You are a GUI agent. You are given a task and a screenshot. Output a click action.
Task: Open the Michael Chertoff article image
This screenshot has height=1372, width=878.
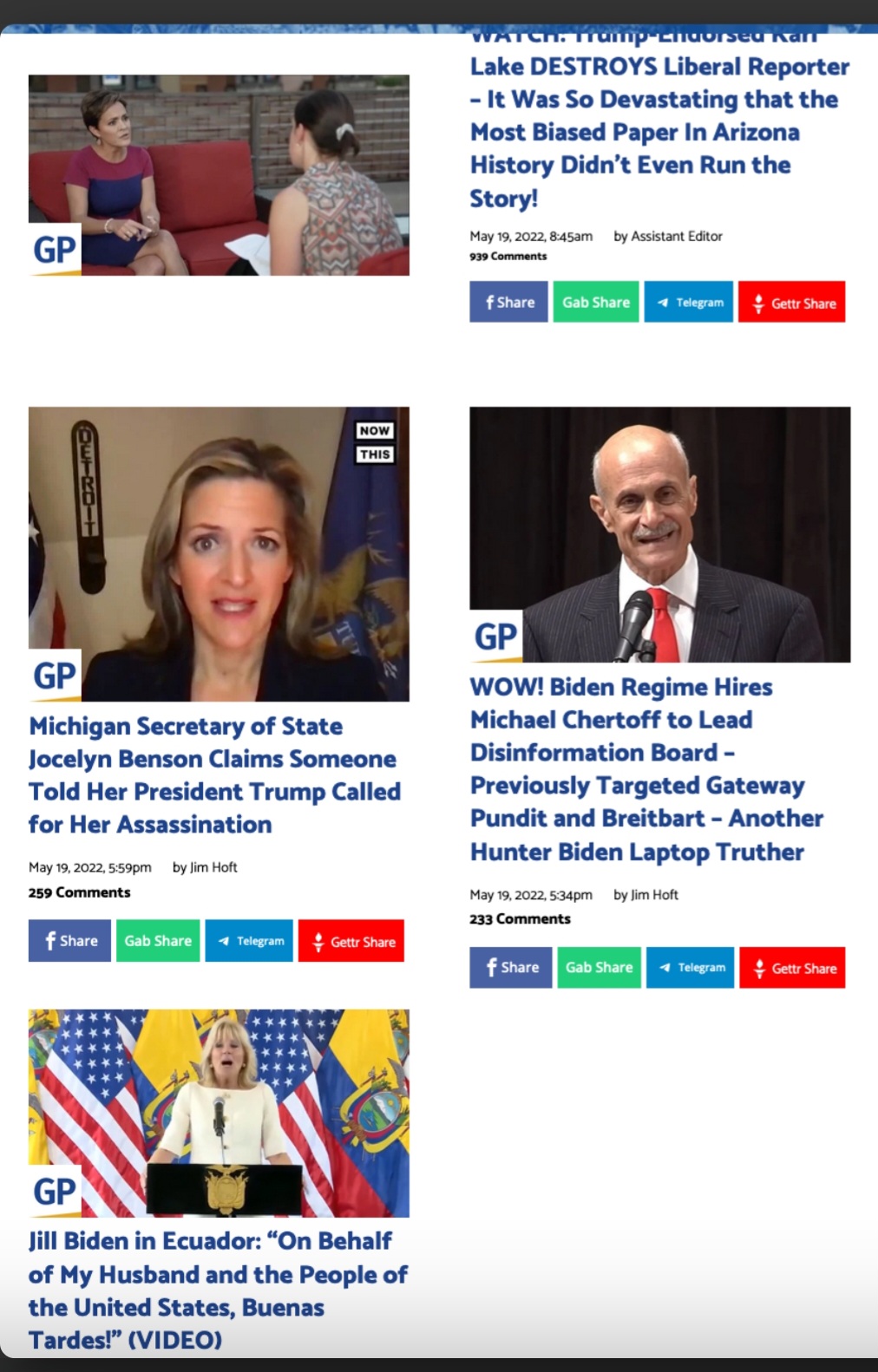(659, 534)
